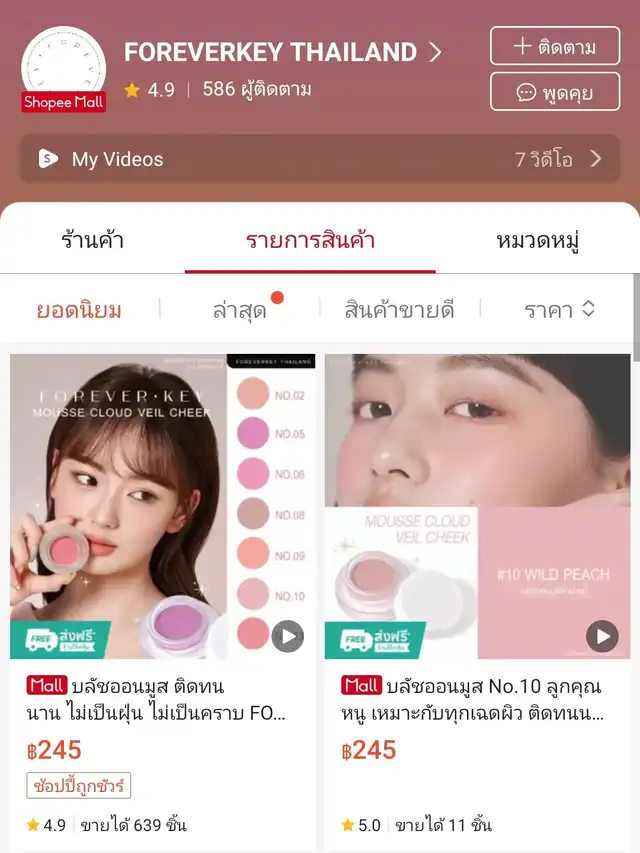Sort by ล่าสุด

[240, 310]
